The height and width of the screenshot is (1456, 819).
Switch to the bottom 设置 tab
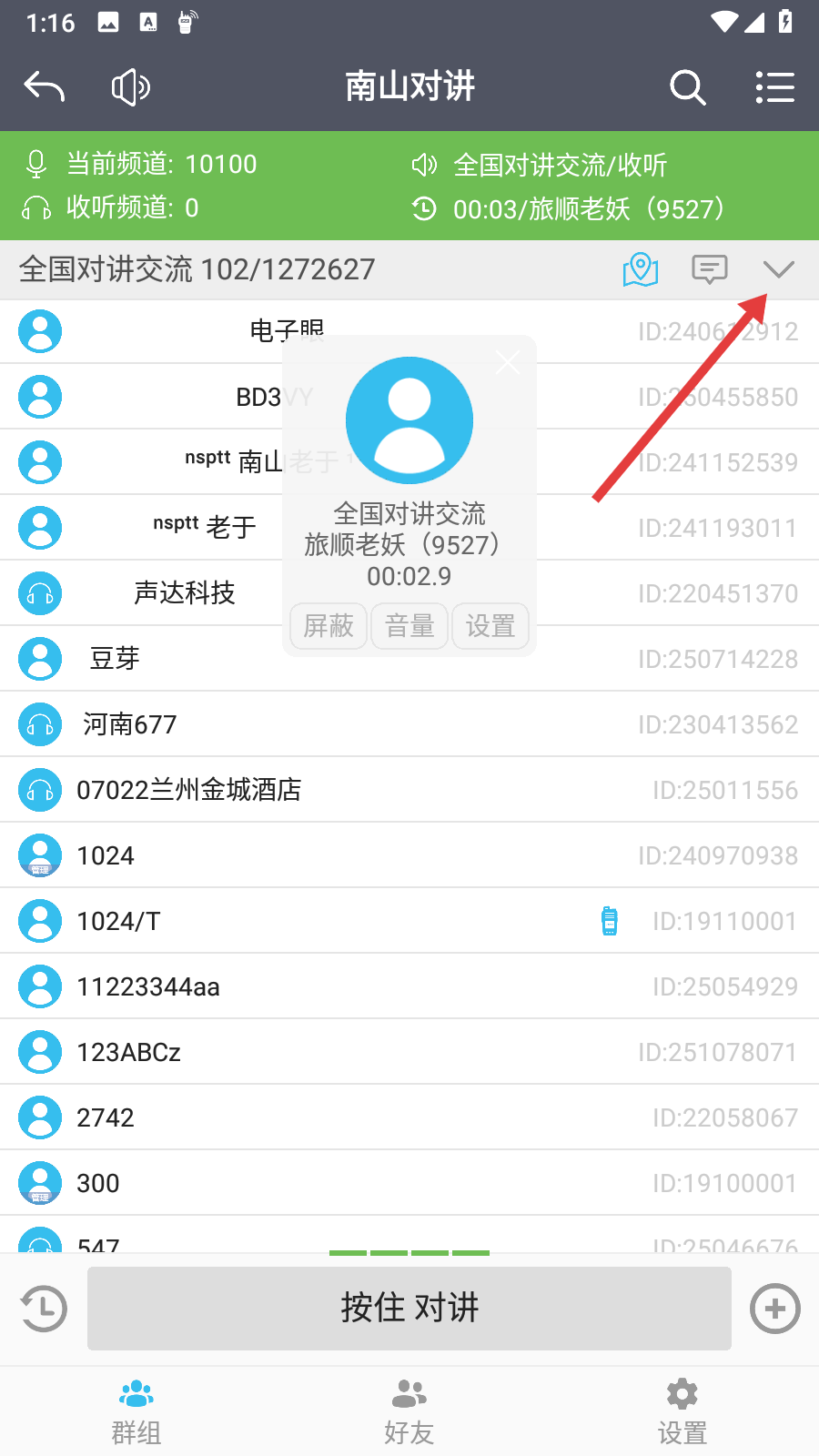(x=682, y=1412)
